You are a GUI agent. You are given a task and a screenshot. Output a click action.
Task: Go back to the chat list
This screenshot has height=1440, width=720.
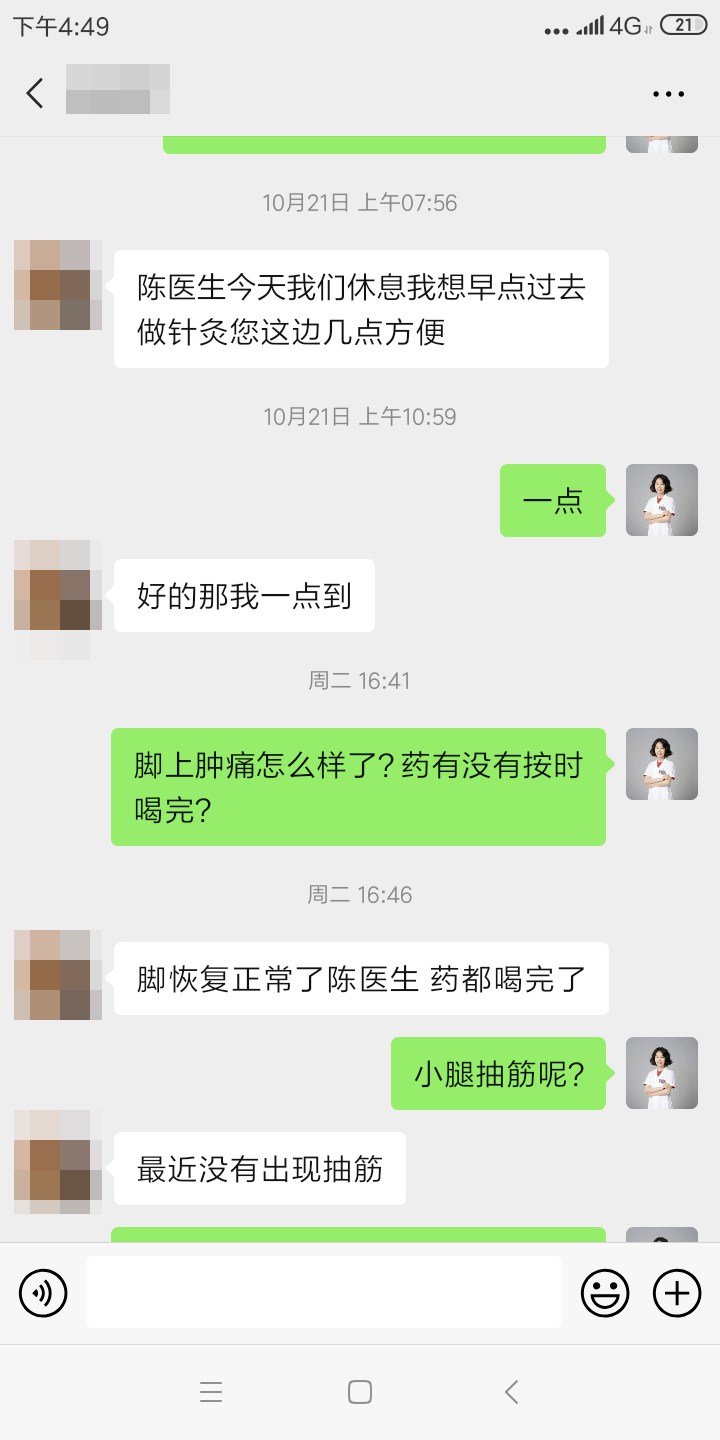(35, 93)
